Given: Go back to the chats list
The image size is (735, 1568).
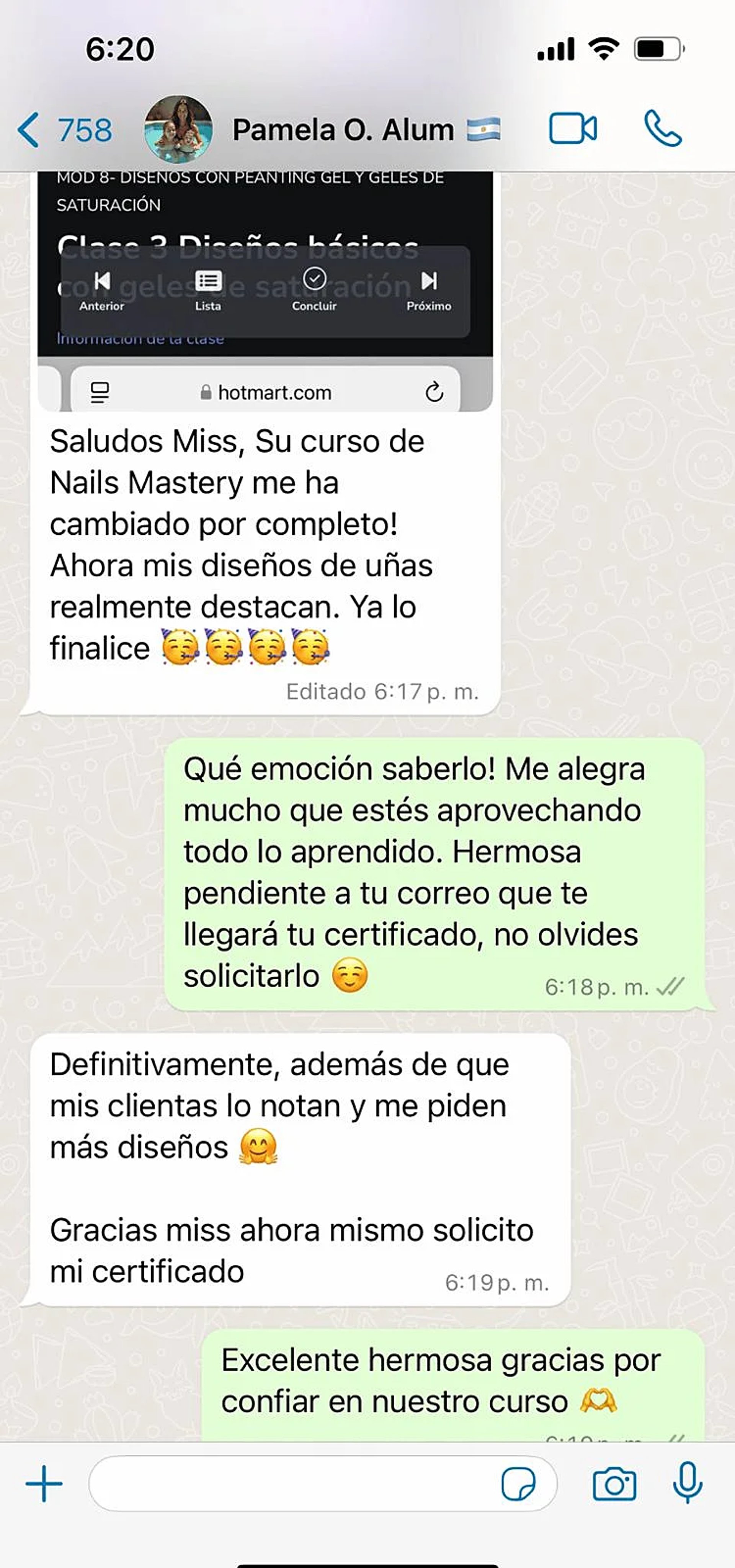Looking at the screenshot, I should click(64, 130).
